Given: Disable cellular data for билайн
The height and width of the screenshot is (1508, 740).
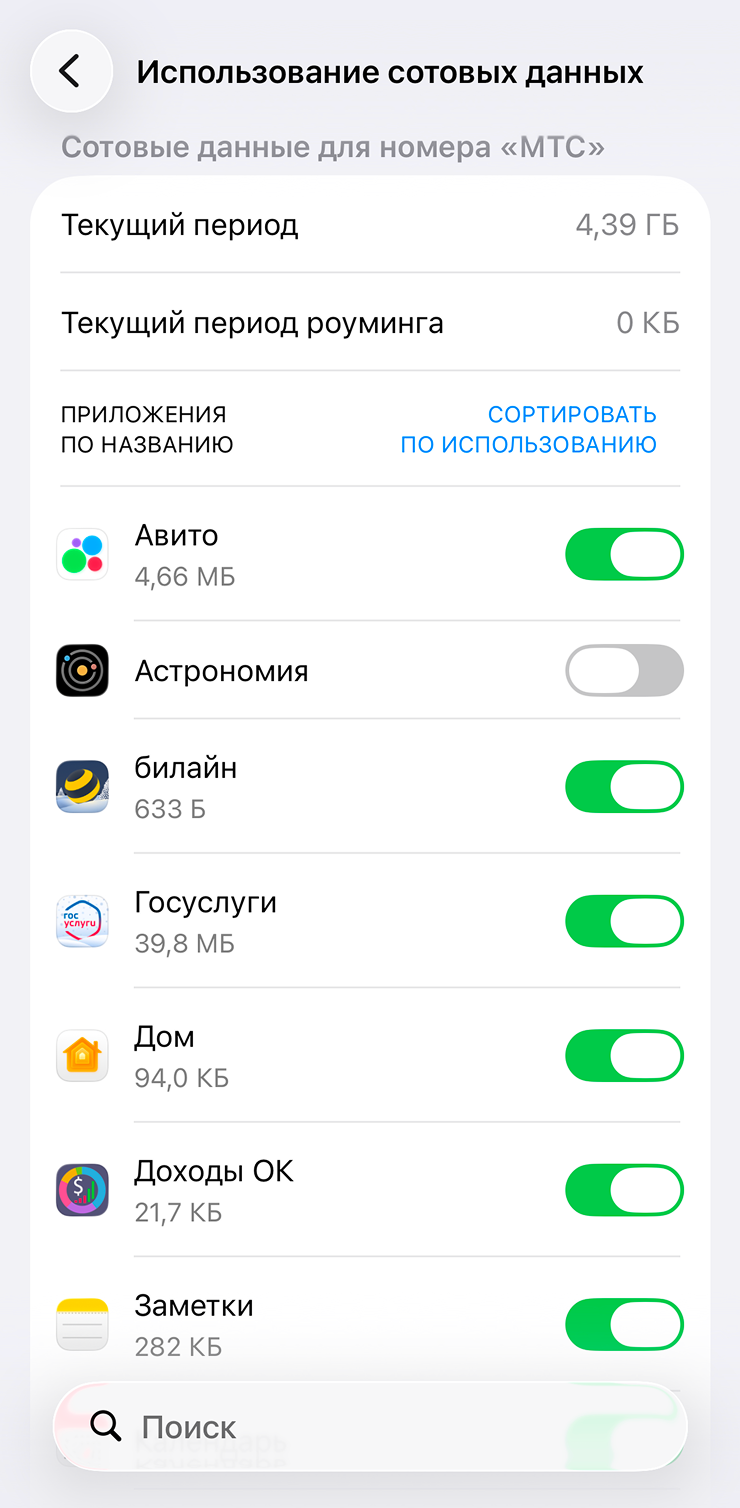Looking at the screenshot, I should (624, 786).
